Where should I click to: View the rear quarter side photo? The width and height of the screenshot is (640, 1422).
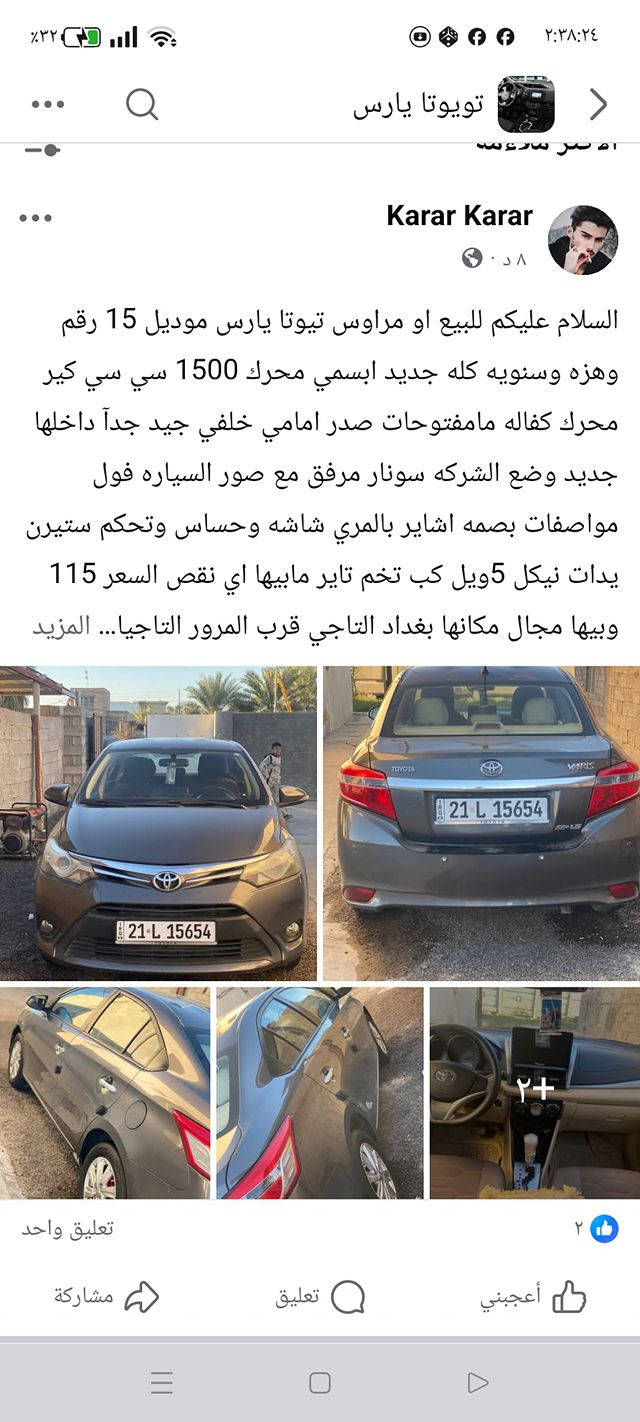pyautogui.click(x=320, y=1092)
